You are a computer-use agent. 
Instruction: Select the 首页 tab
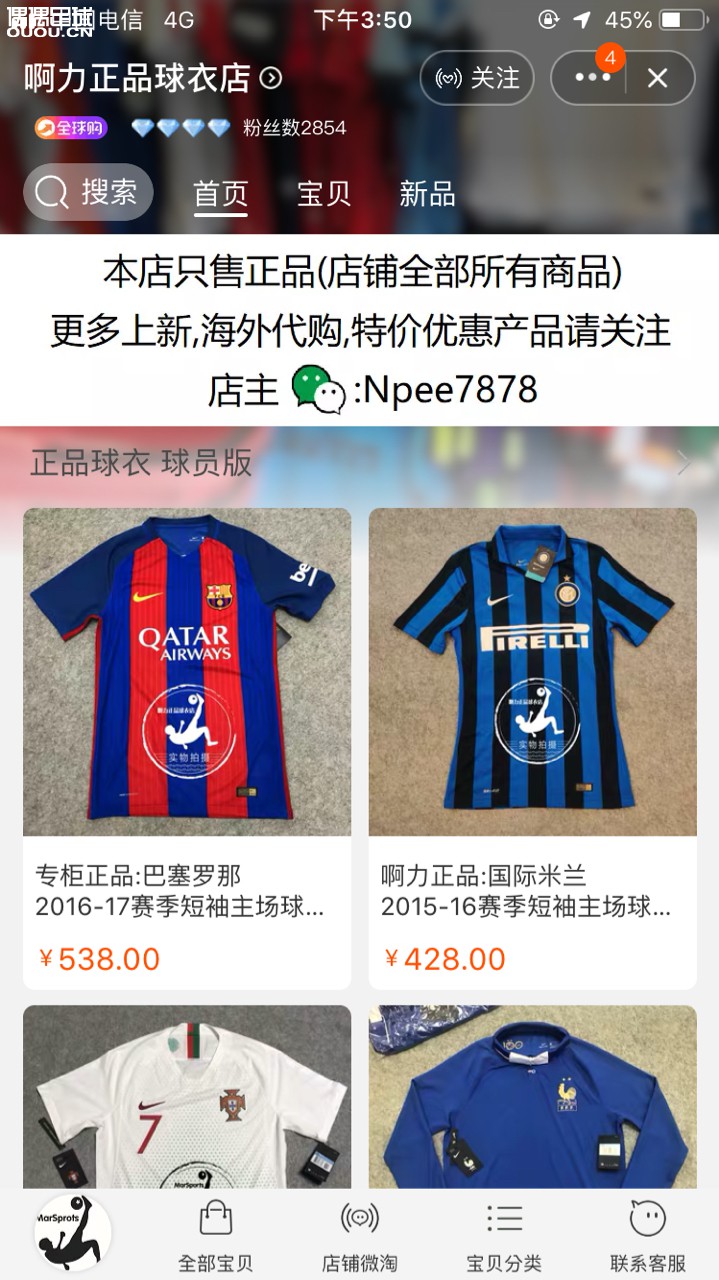point(220,193)
